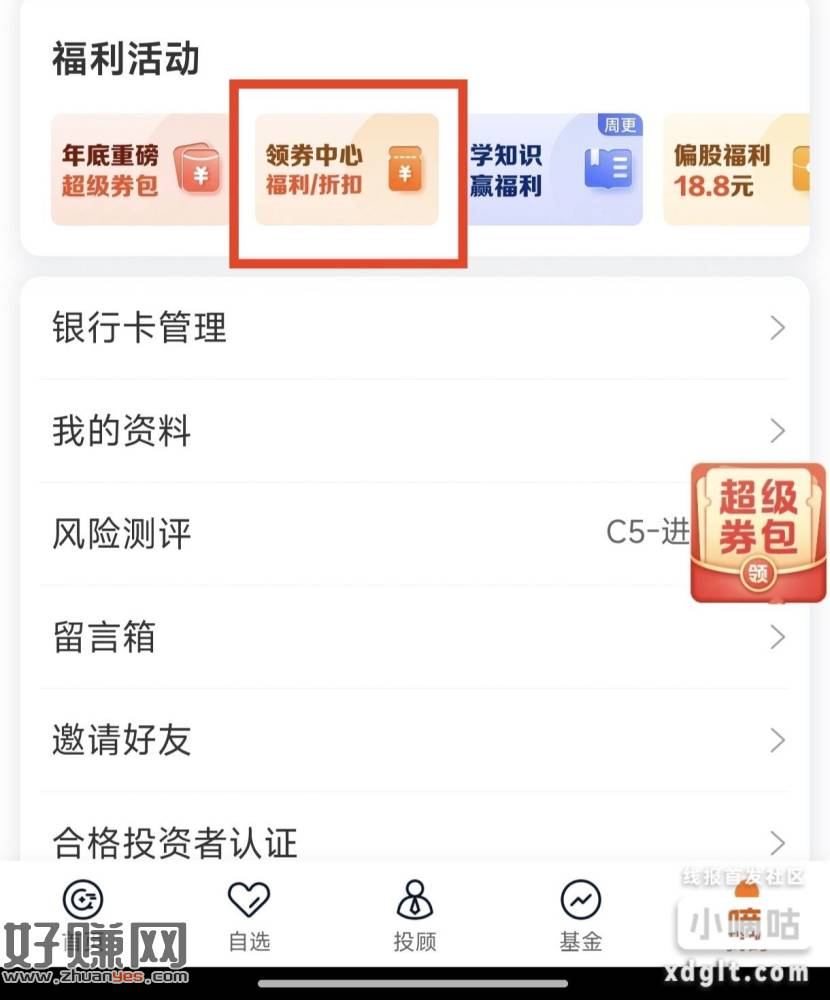The image size is (830, 1000).
Task: Open the 学知识赢福利 card
Action: pos(554,169)
